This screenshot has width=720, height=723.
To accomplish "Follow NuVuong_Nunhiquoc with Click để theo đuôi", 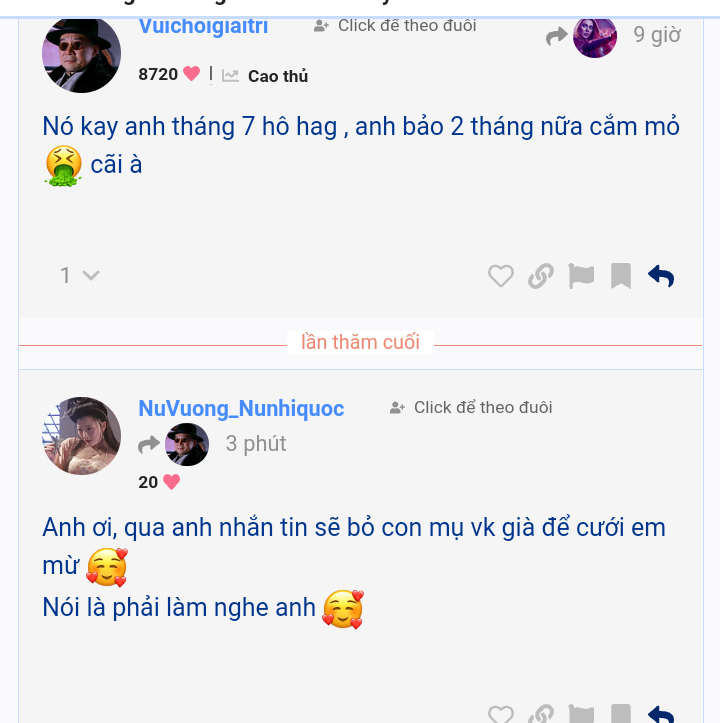I will tap(471, 408).
